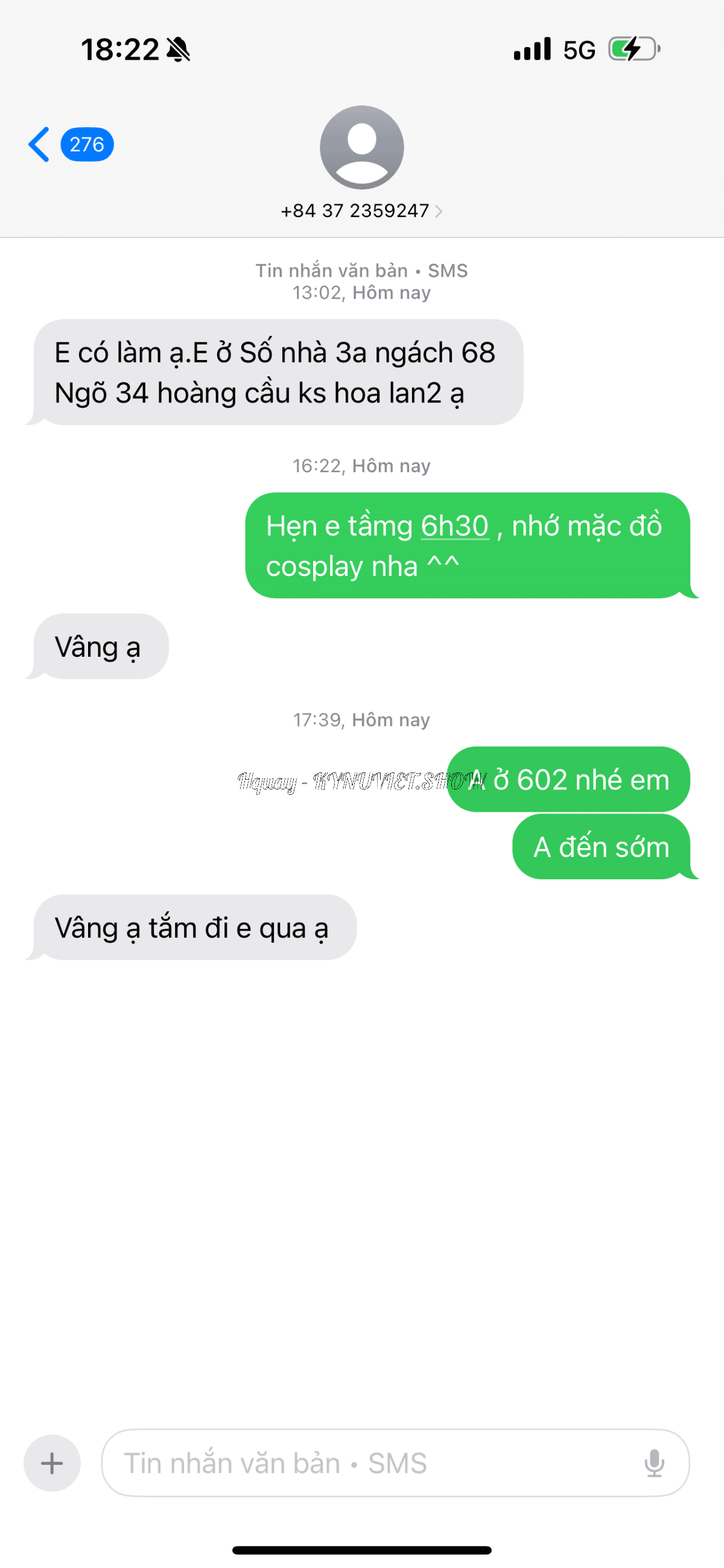Viewport: 724px width, 1568px height.
Task: Open contact details for +84 37 2359247
Action: pos(361,210)
